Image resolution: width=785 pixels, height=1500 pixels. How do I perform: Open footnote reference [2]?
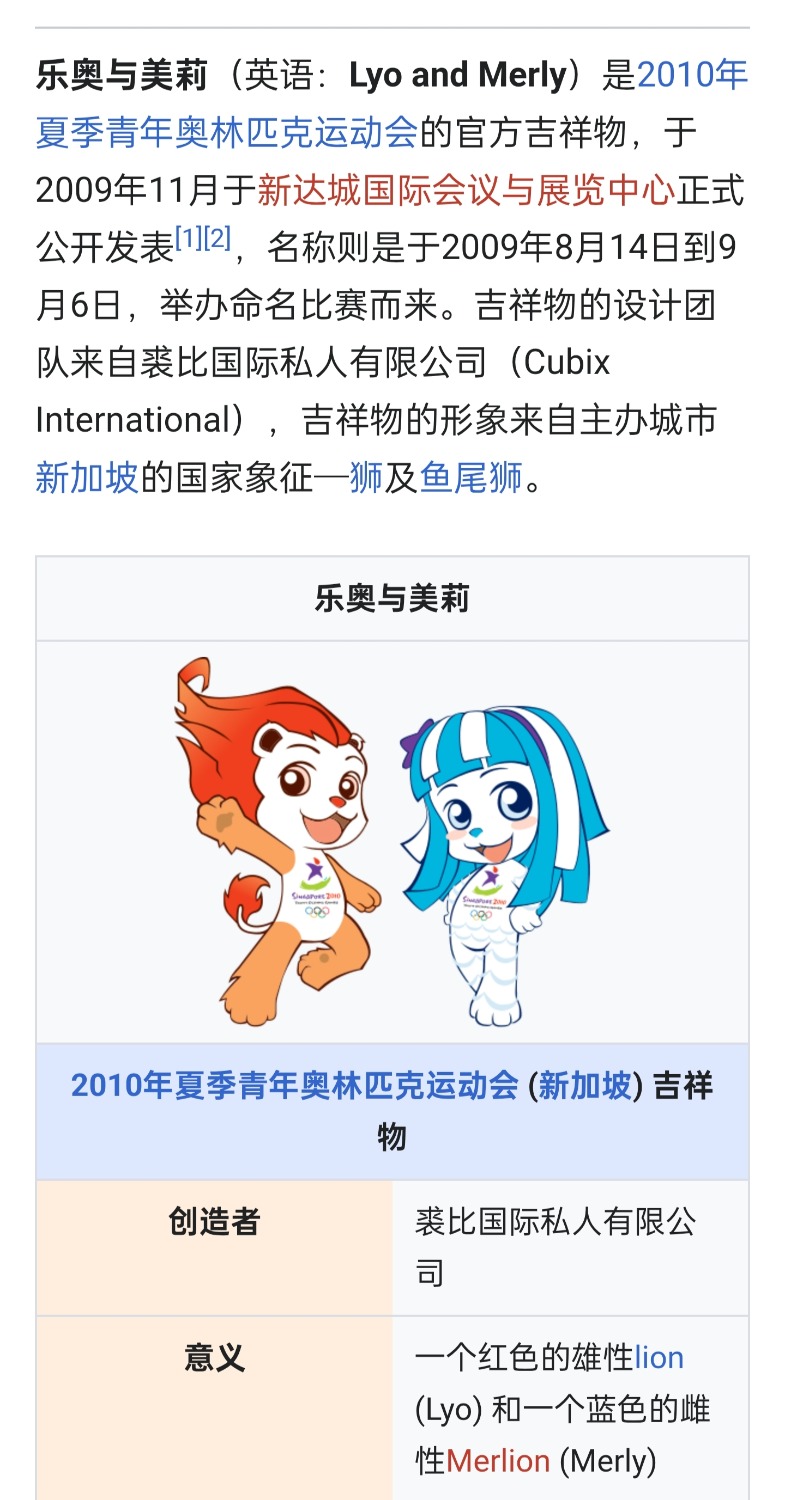(x=218, y=239)
